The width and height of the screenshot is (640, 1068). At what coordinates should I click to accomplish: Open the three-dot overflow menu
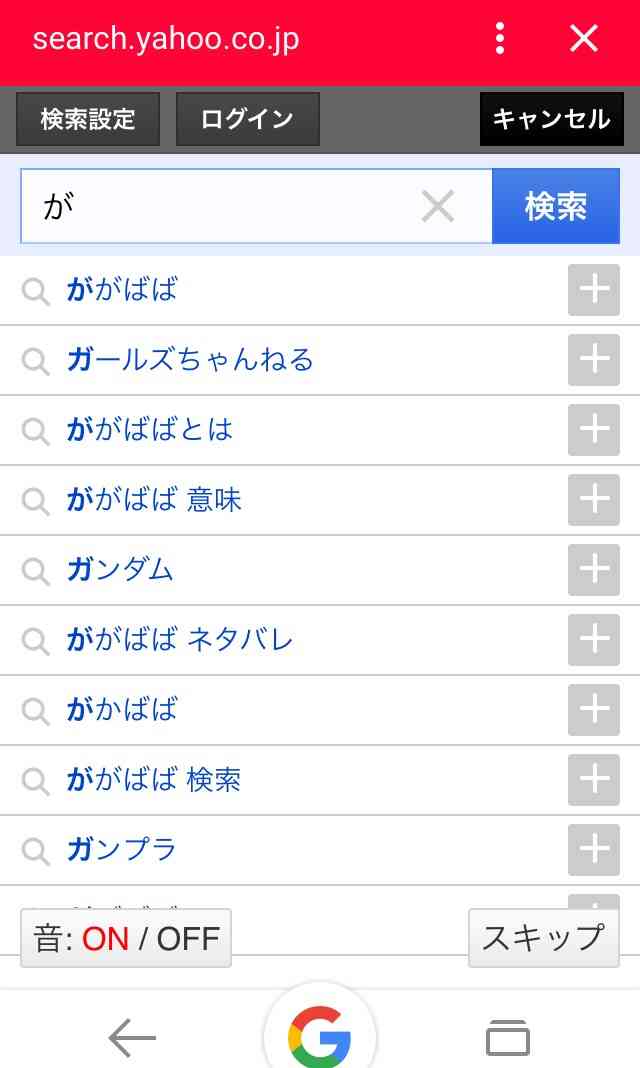coord(500,39)
